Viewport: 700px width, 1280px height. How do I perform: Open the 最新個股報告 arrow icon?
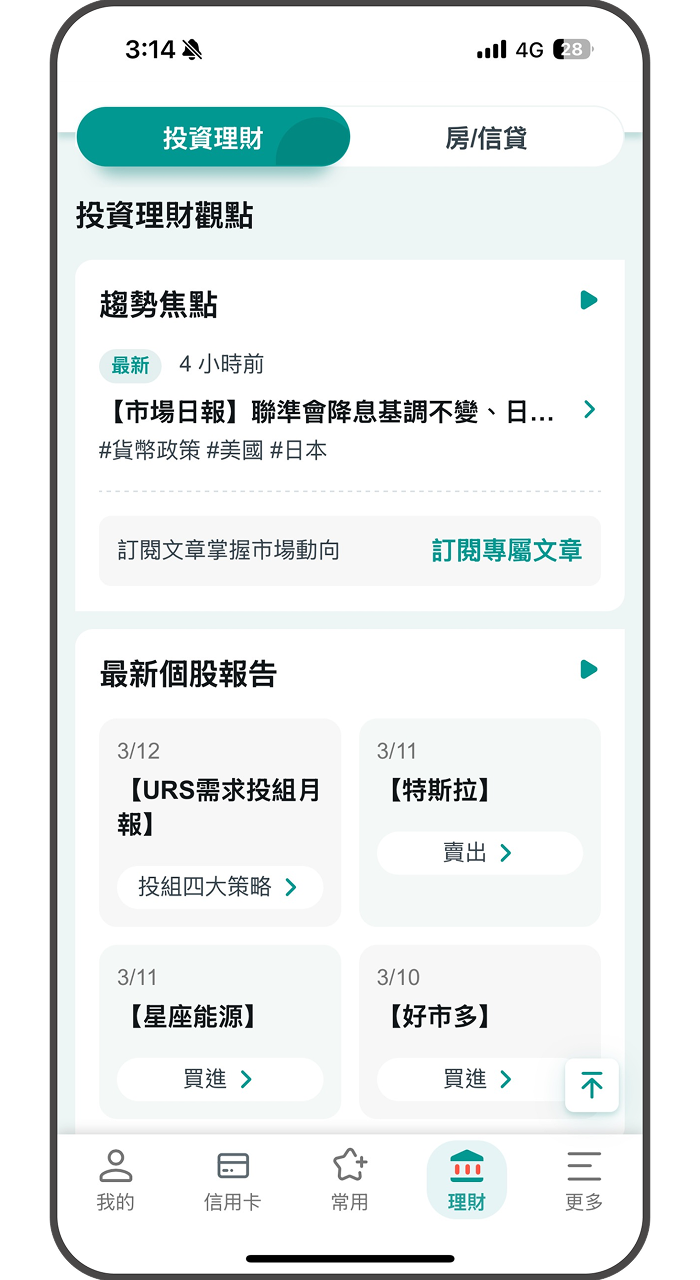(x=588, y=670)
